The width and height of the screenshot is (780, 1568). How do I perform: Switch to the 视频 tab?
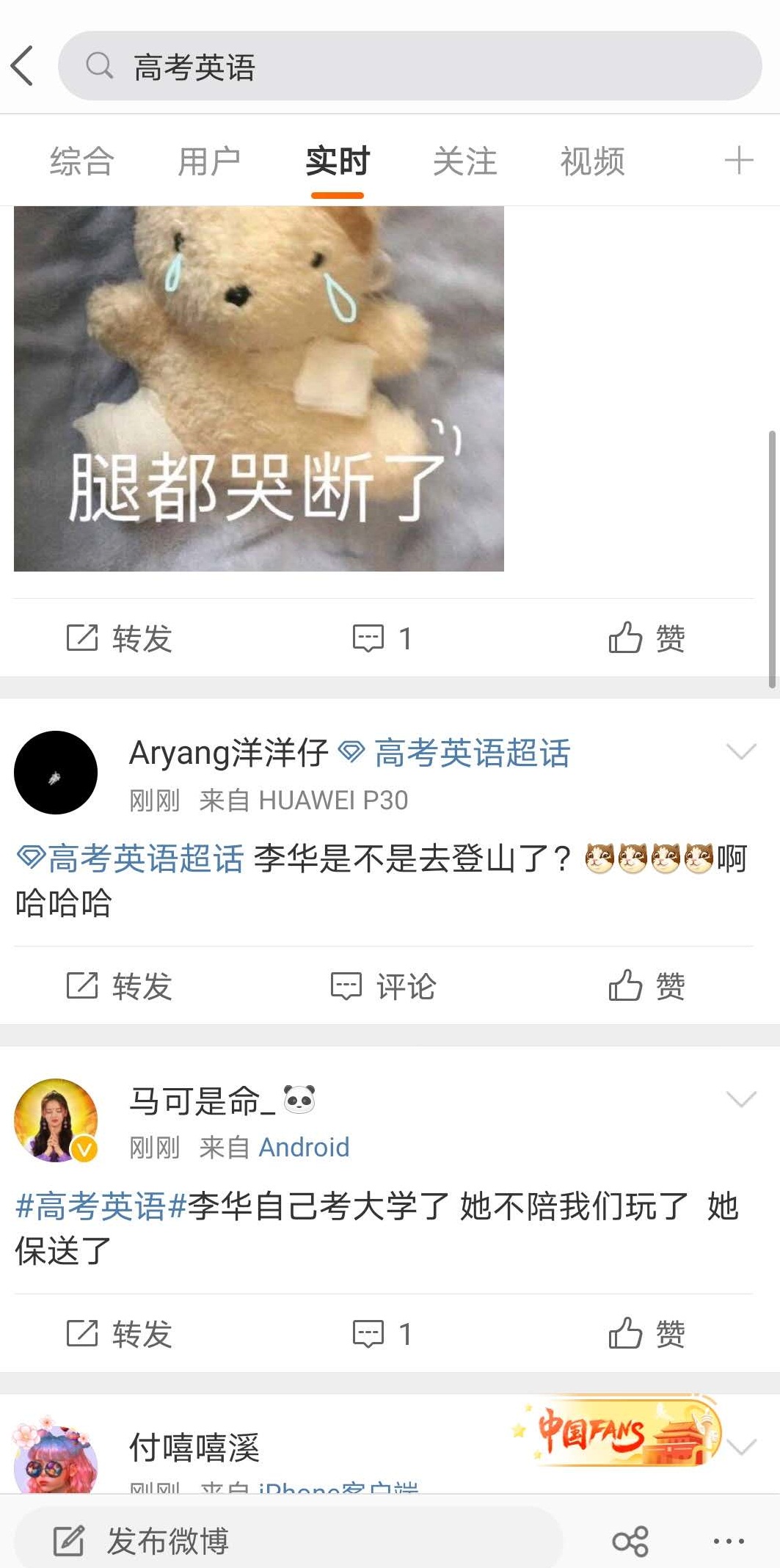pyautogui.click(x=593, y=161)
